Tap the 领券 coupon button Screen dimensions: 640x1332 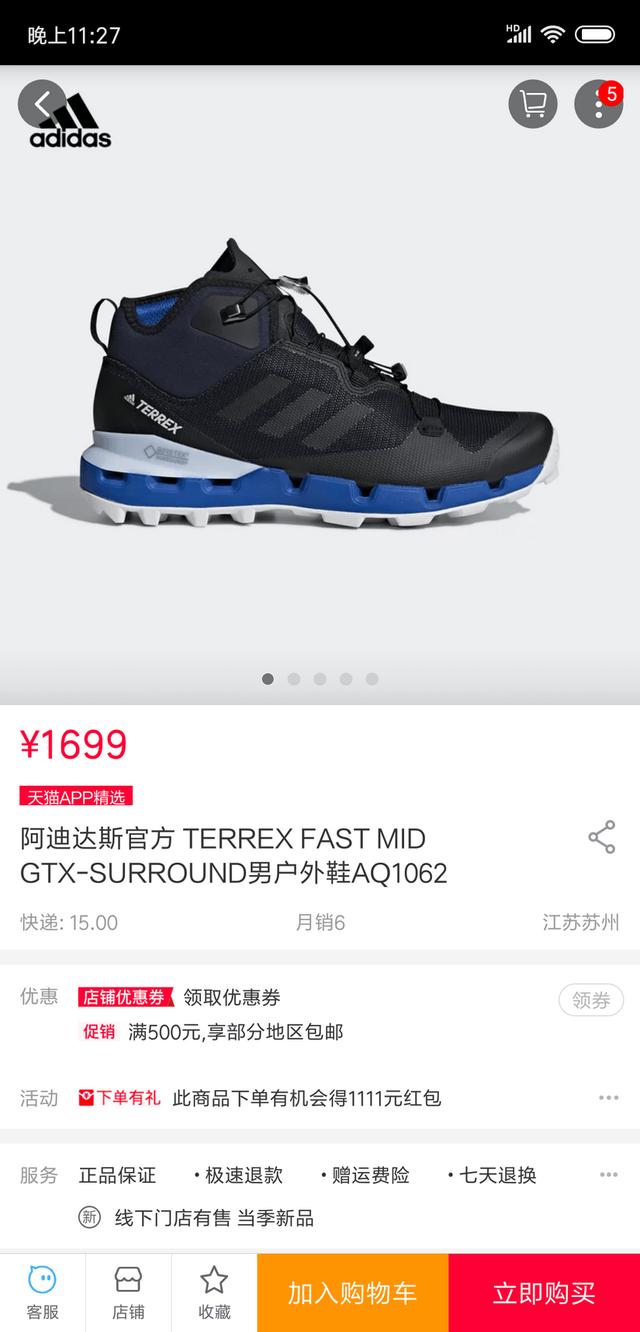(591, 1000)
